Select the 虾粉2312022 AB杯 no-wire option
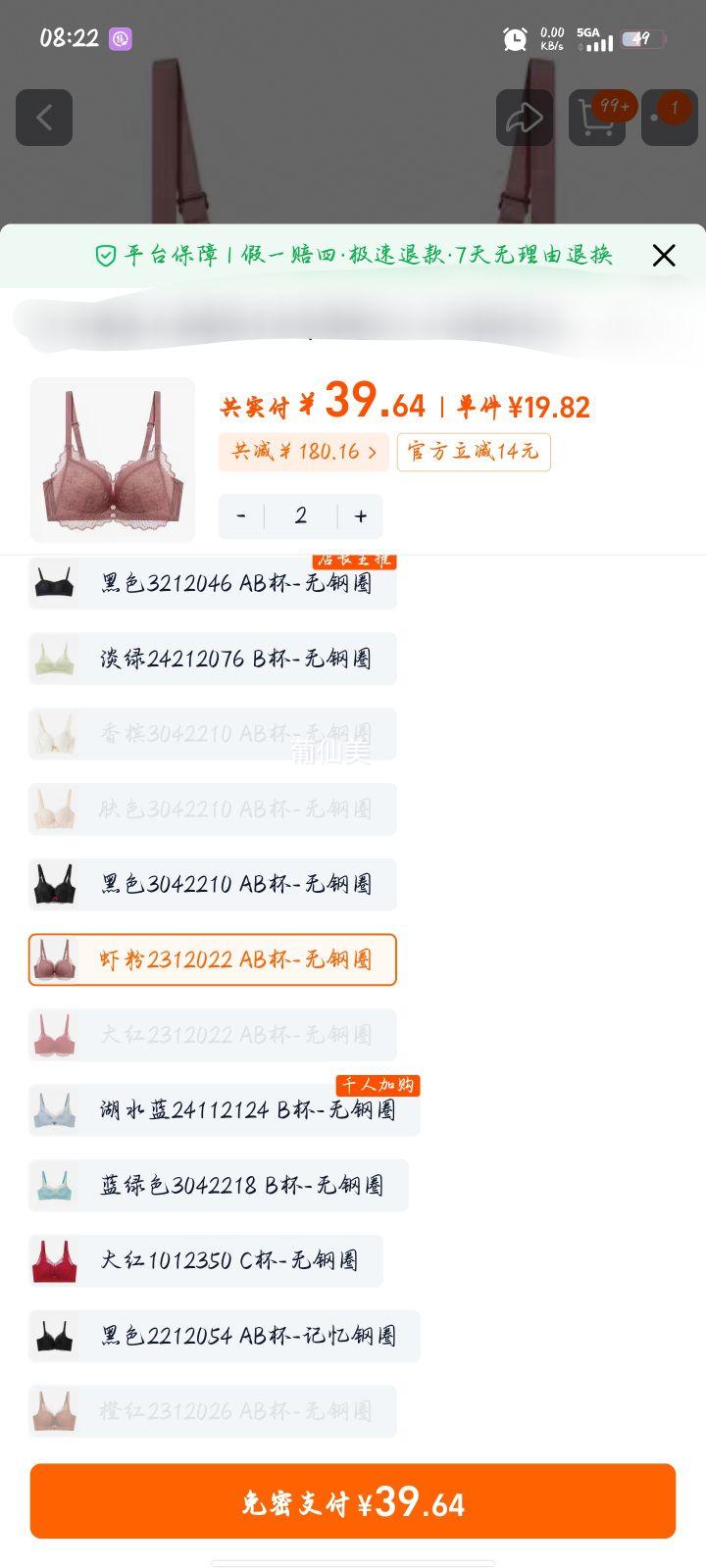This screenshot has width=706, height=1568. pyautogui.click(x=211, y=959)
